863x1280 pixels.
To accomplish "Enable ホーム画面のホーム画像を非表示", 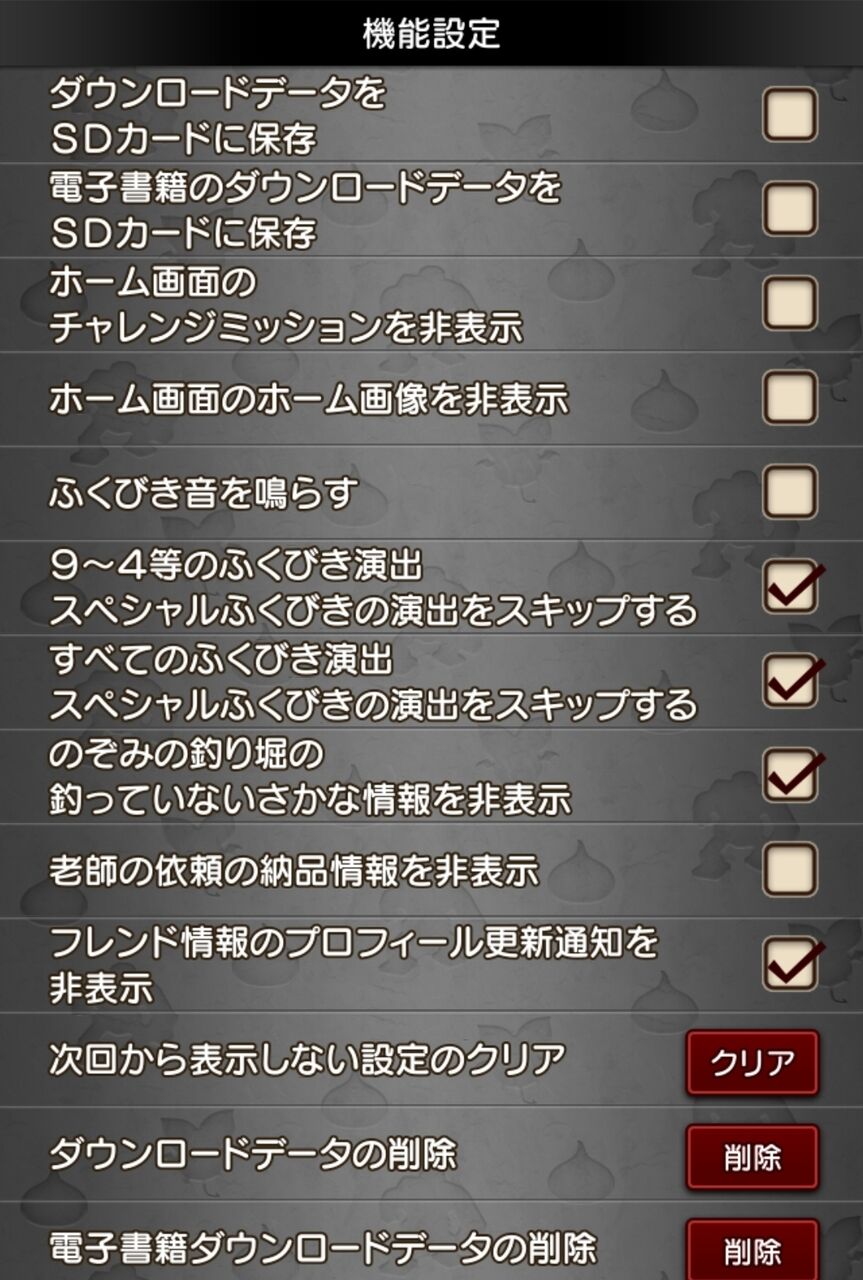I will (790, 398).
